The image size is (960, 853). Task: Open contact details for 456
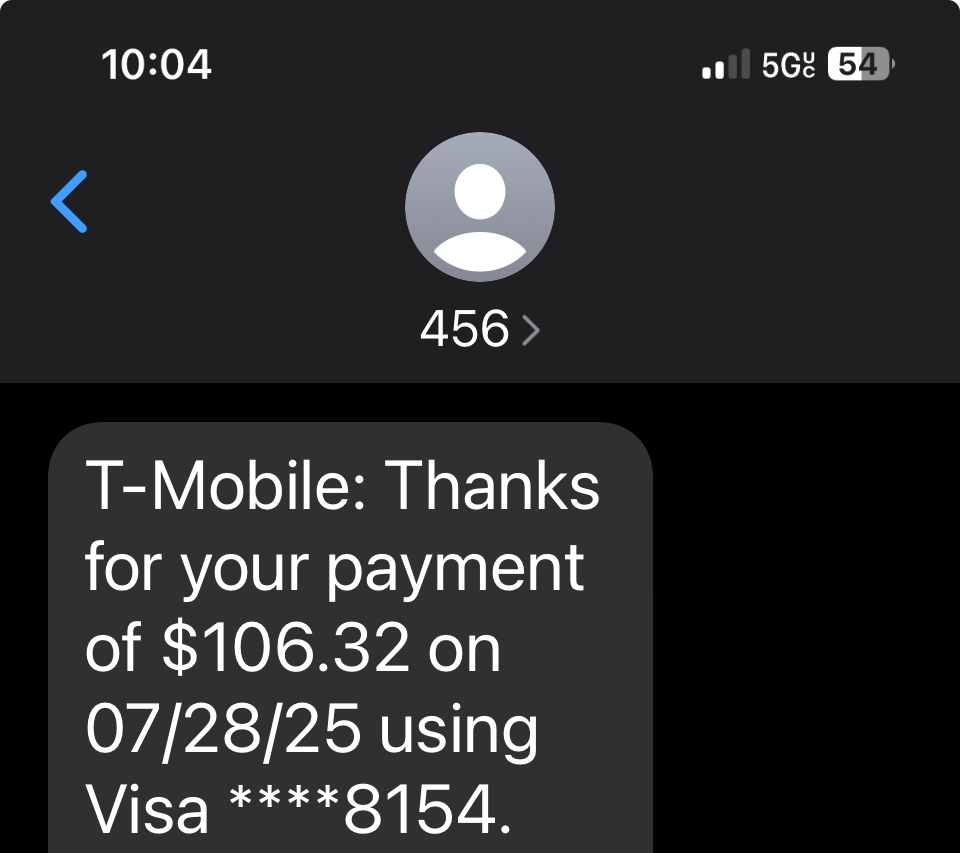[479, 327]
